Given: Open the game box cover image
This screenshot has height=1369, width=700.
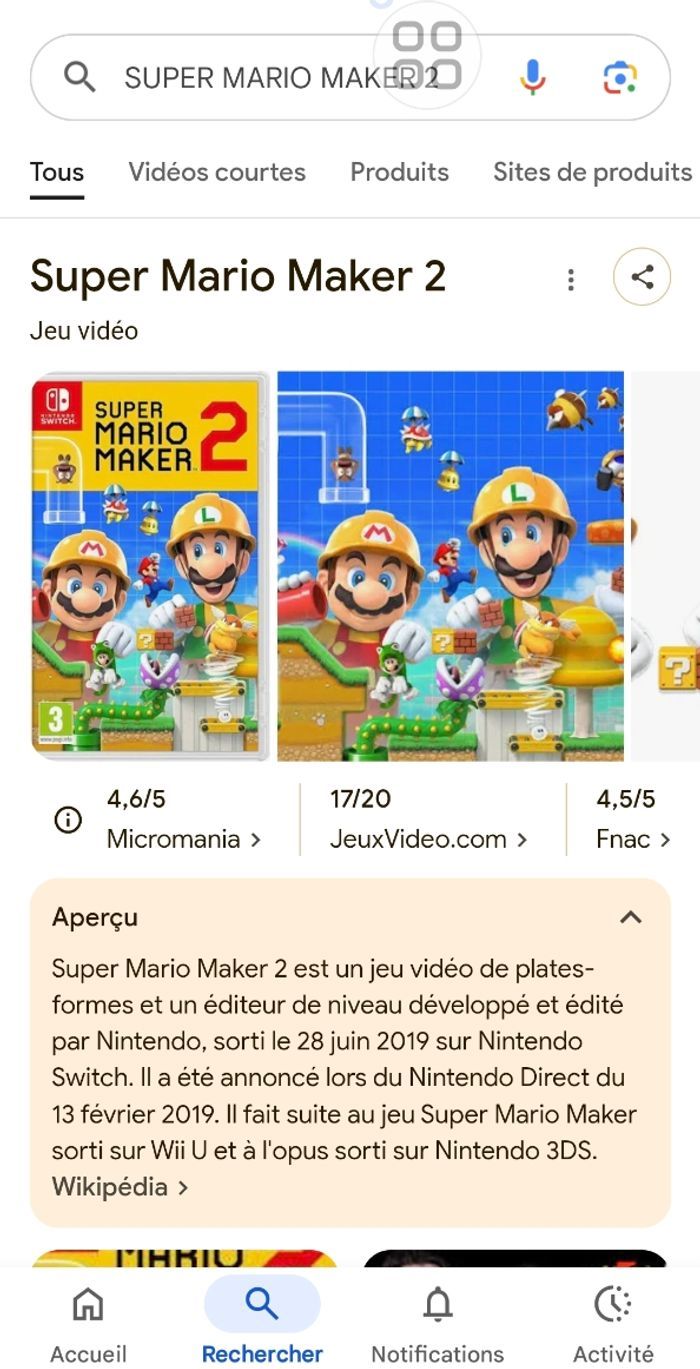Looking at the screenshot, I should click(150, 566).
